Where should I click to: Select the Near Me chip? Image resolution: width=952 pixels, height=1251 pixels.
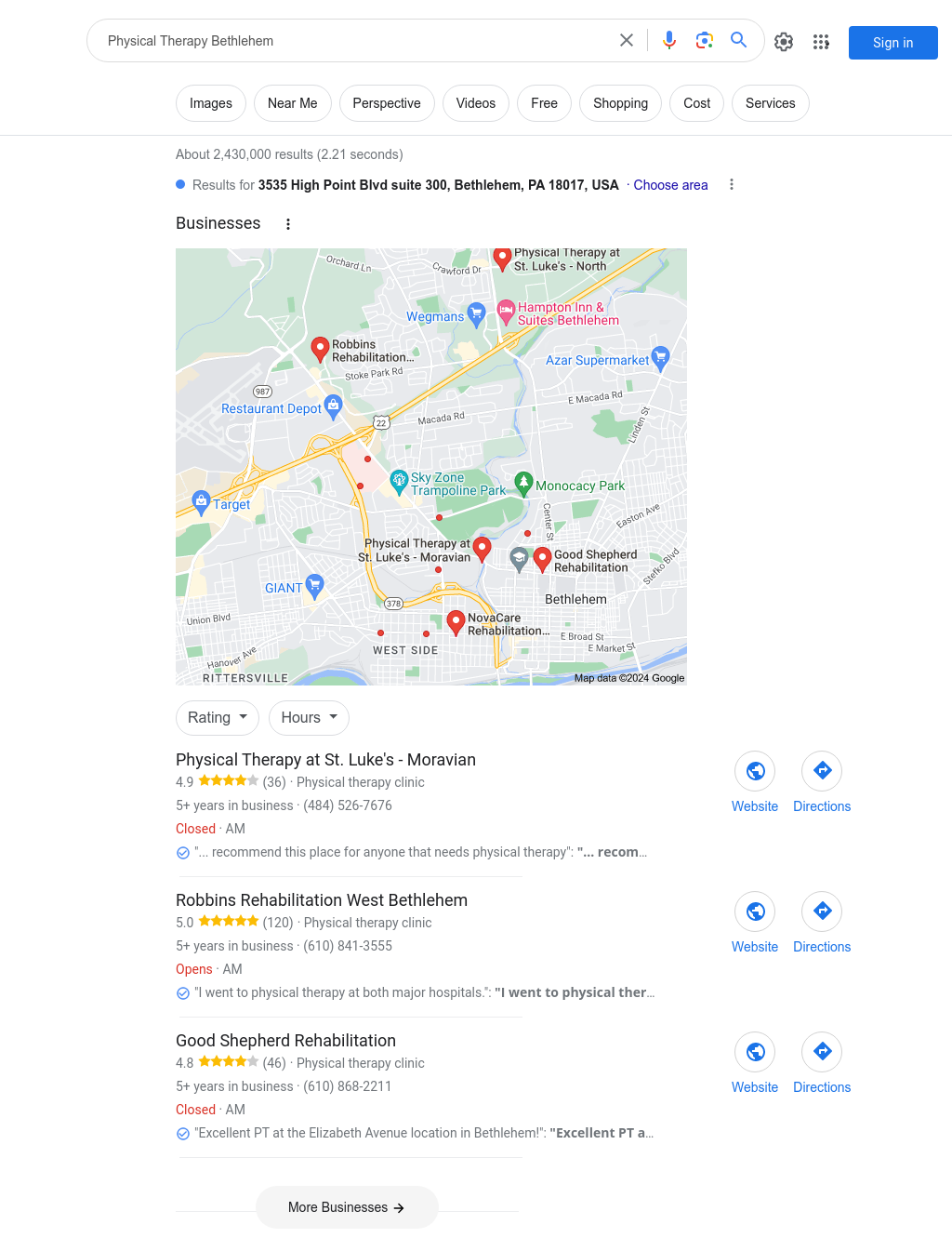coord(292,103)
